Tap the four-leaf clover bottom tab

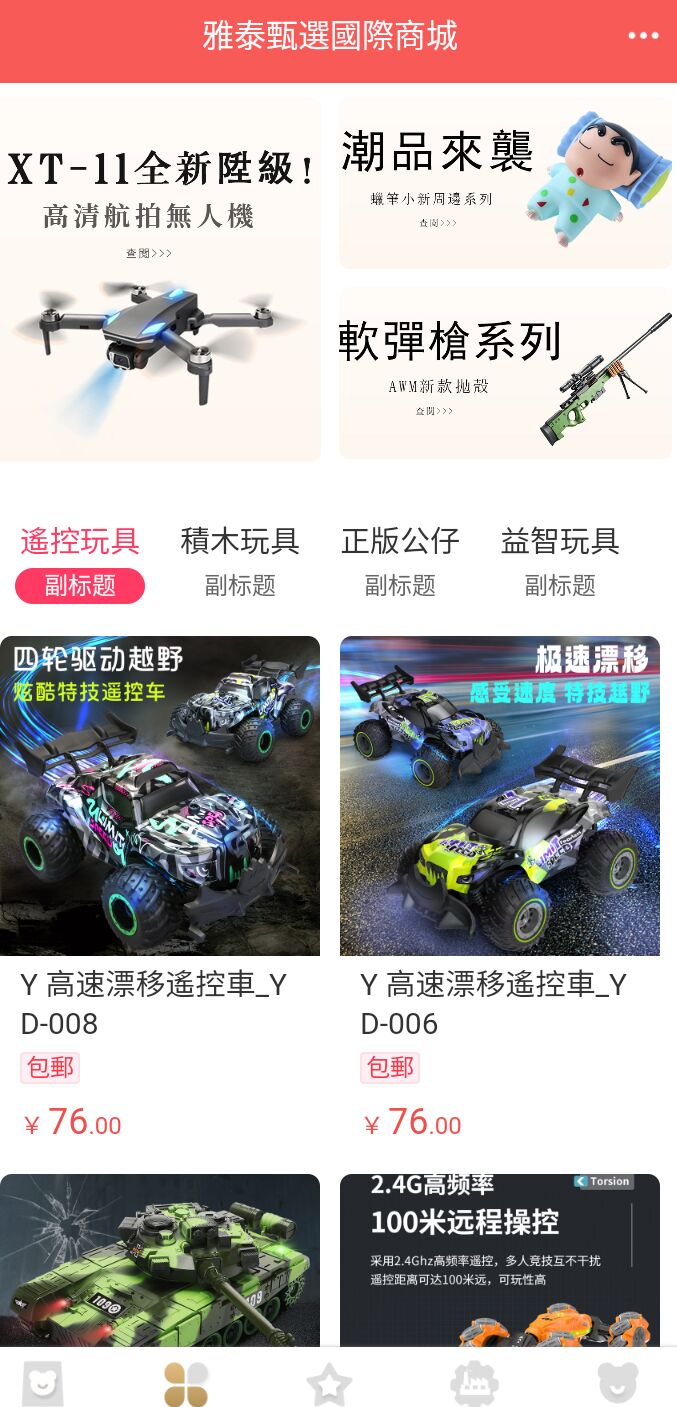coord(186,1384)
